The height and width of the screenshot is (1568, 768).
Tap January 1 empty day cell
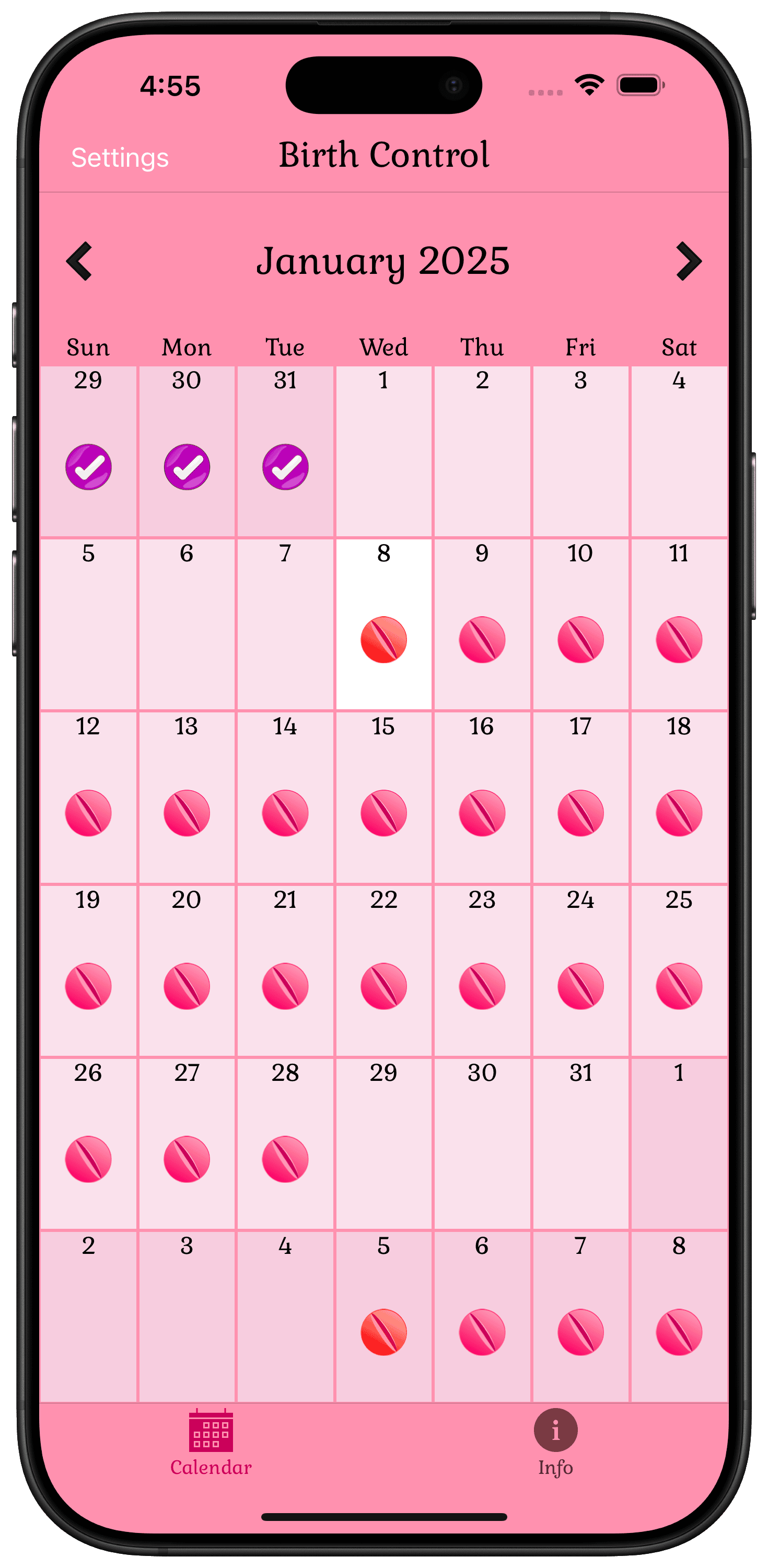[x=383, y=451]
